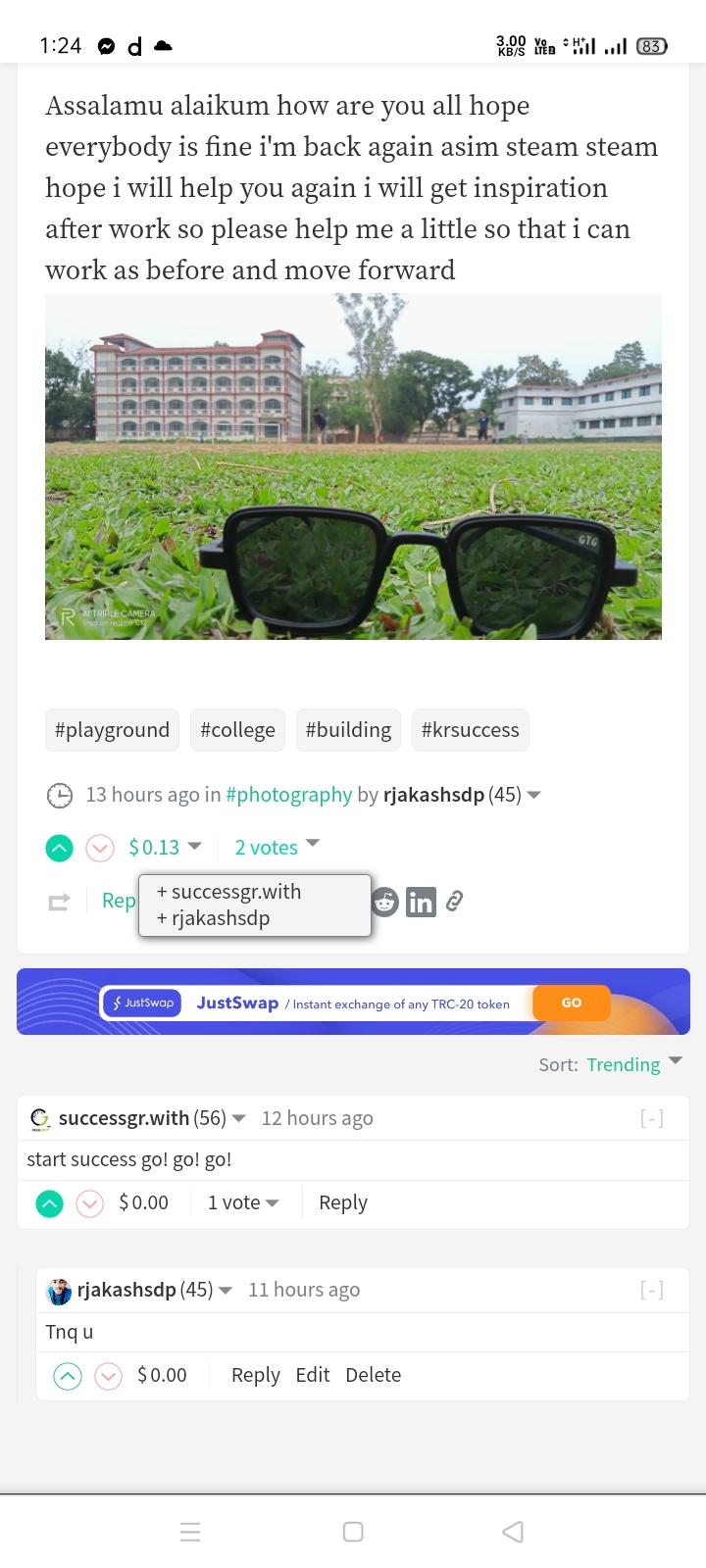Go back using the system back button
Image resolution: width=706 pixels, height=1568 pixels.
click(x=513, y=1532)
